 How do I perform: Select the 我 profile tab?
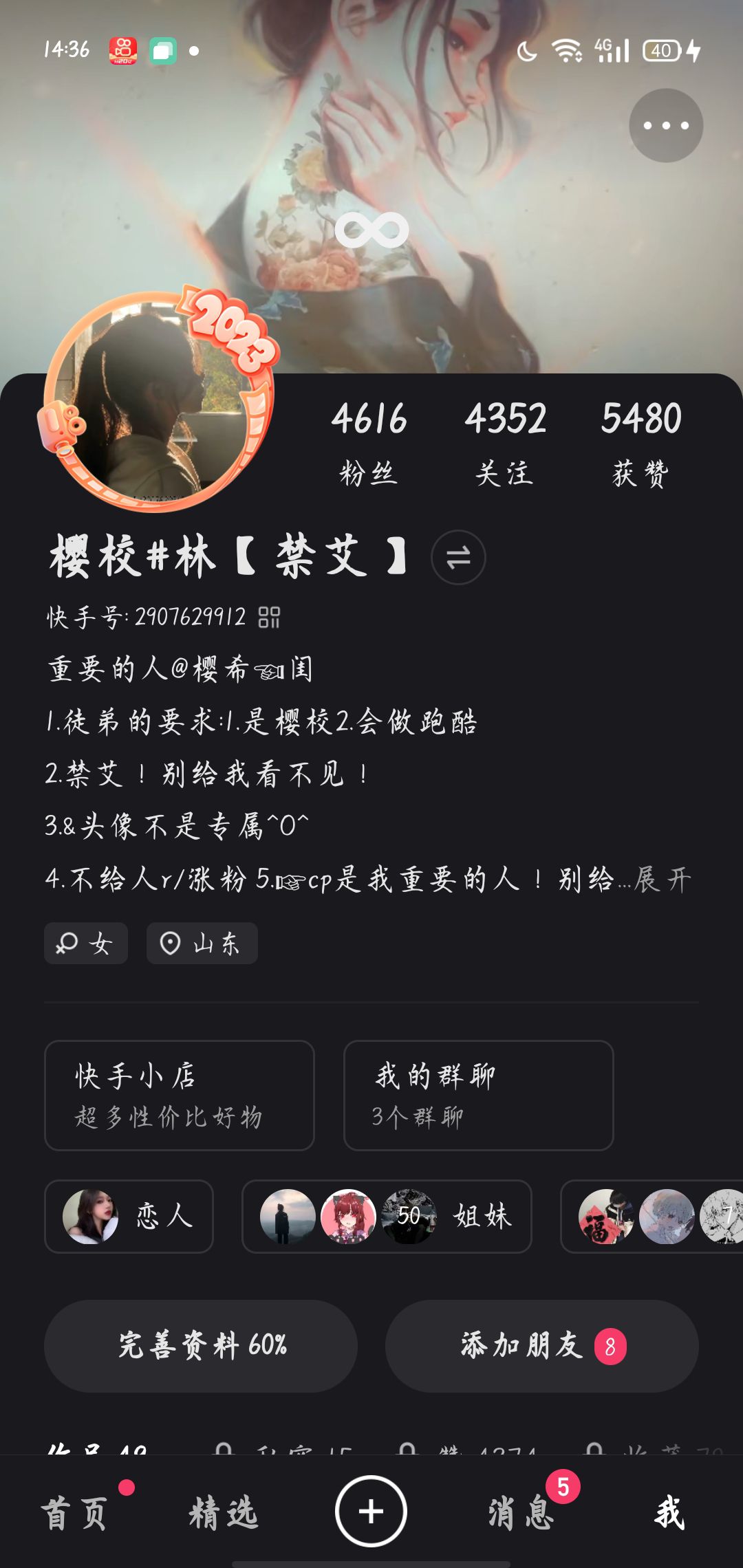[669, 1514]
